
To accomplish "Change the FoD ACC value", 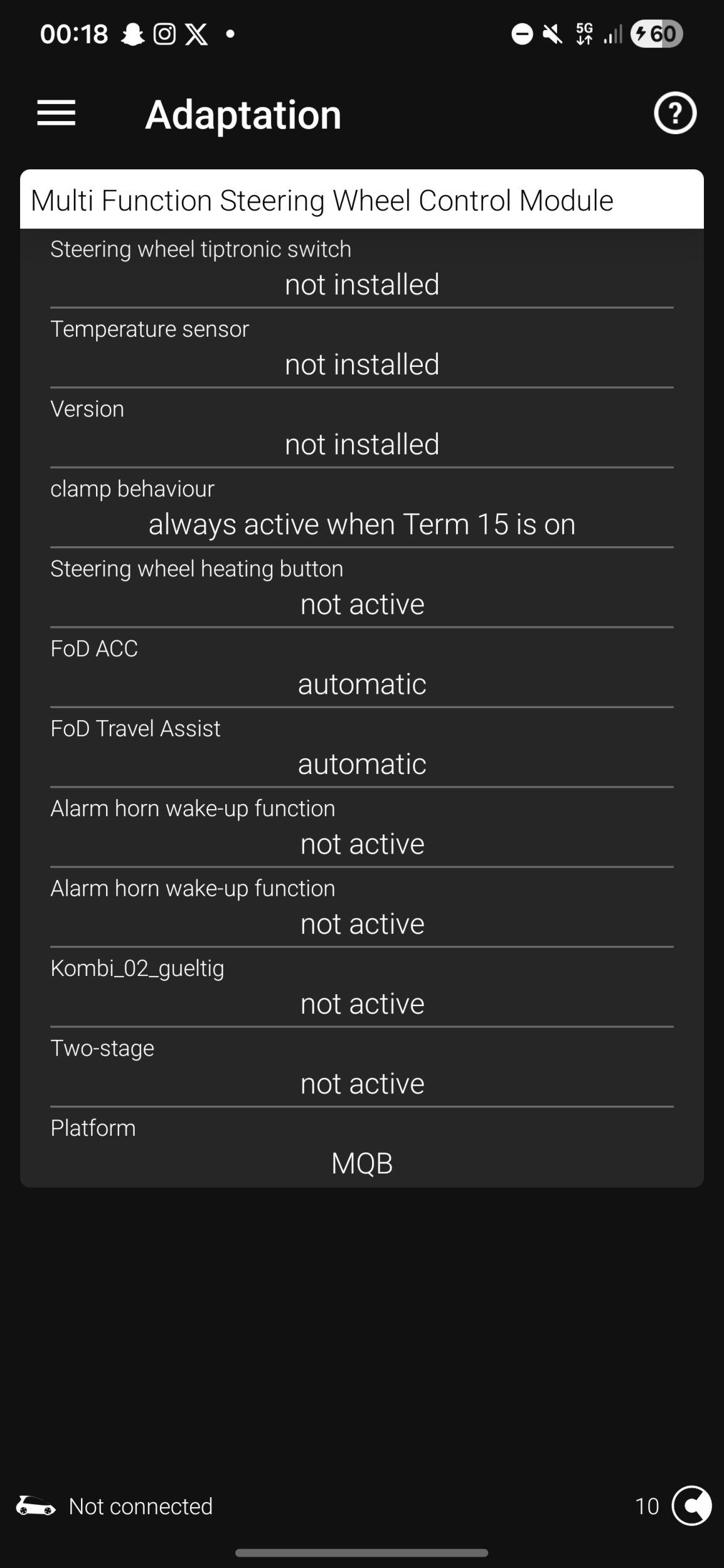I will [361, 669].
